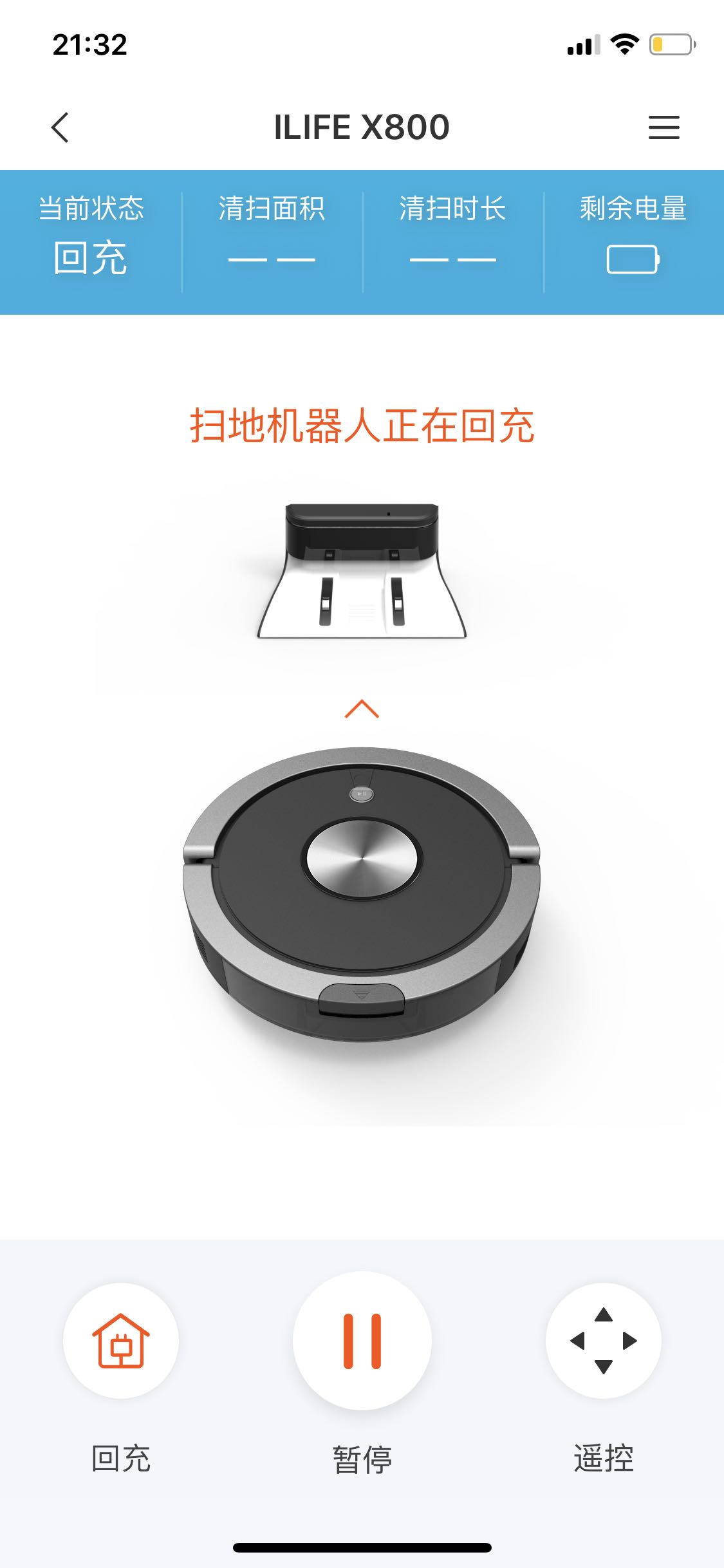Open the hamburger menu

(x=664, y=127)
